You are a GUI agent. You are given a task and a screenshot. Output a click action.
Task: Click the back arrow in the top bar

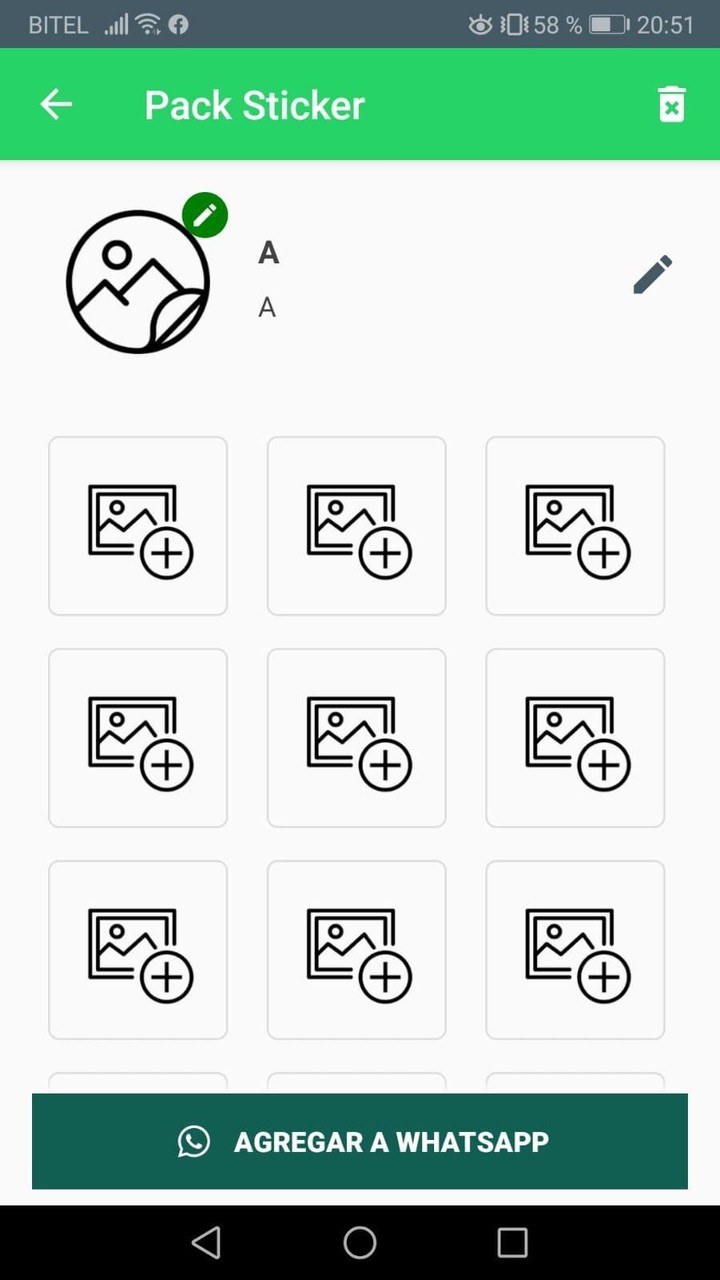(56, 104)
